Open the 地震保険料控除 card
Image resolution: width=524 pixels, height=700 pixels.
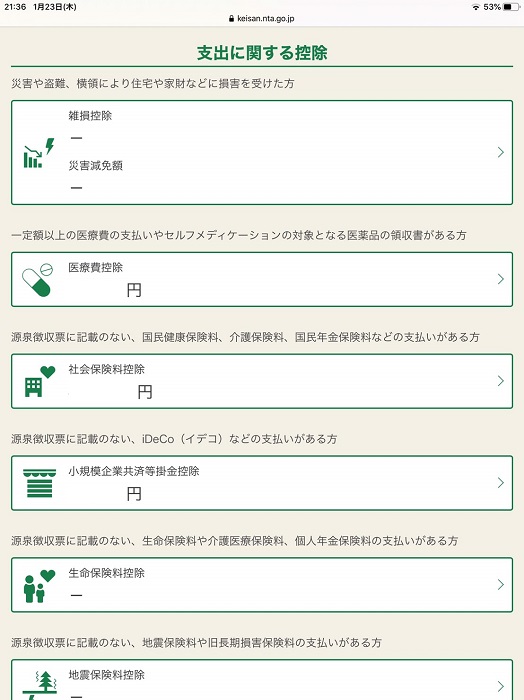click(262, 680)
